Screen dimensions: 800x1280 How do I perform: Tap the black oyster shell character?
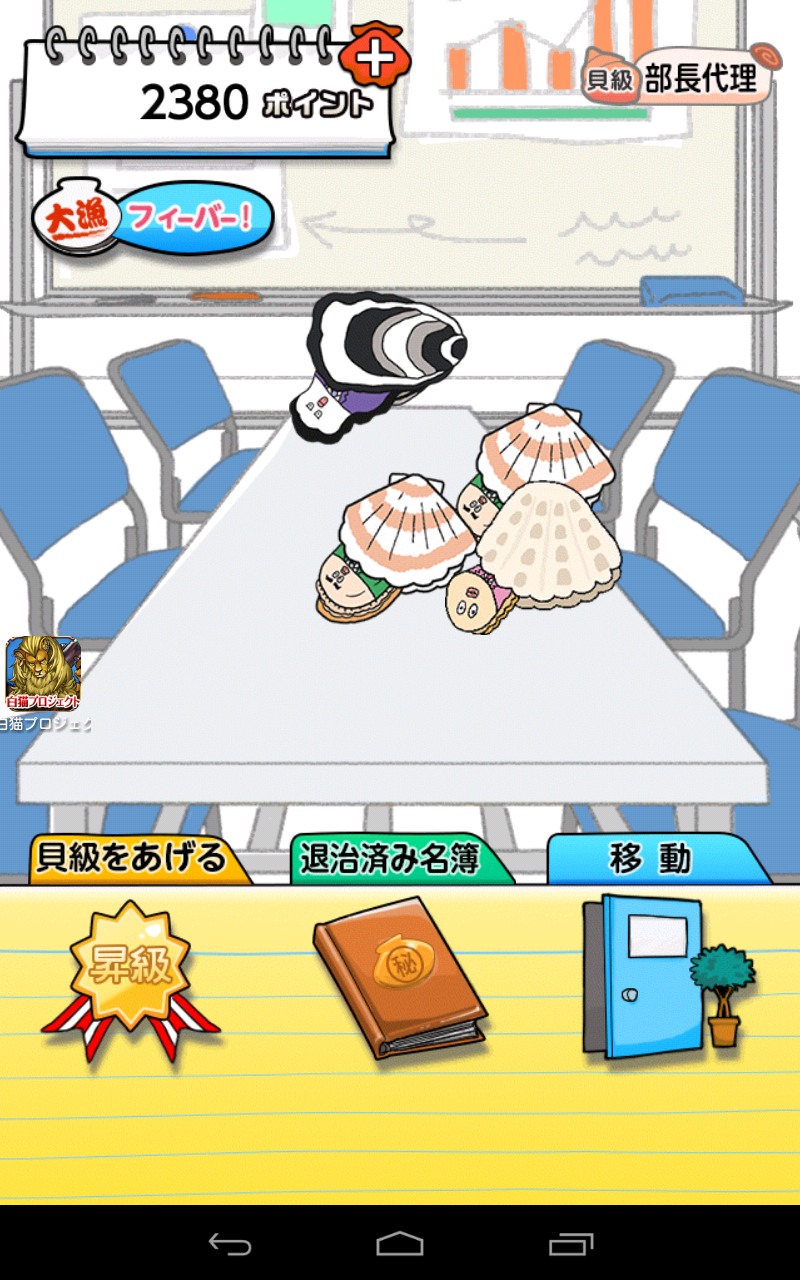pos(382,362)
